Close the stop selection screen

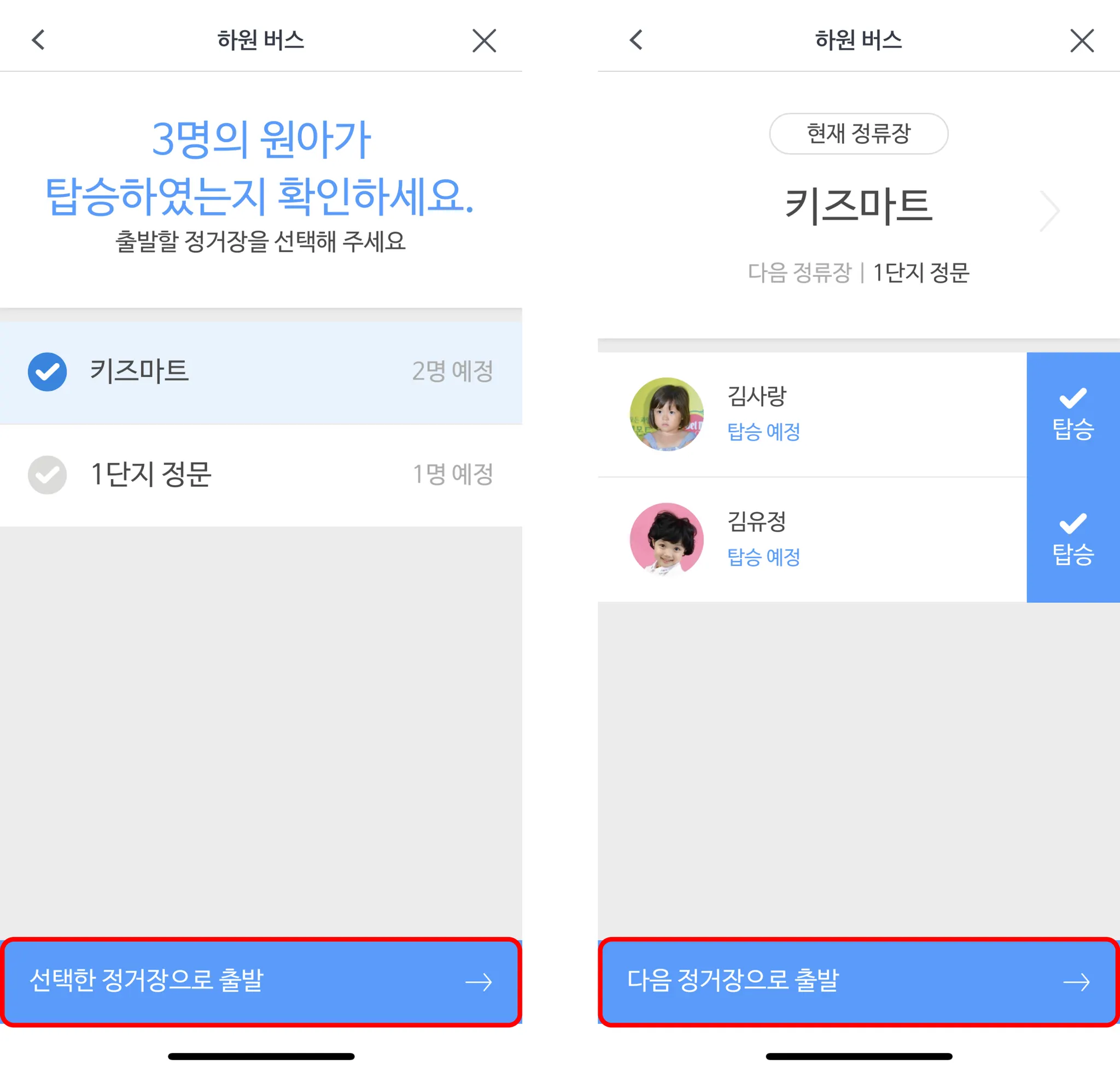coord(484,40)
